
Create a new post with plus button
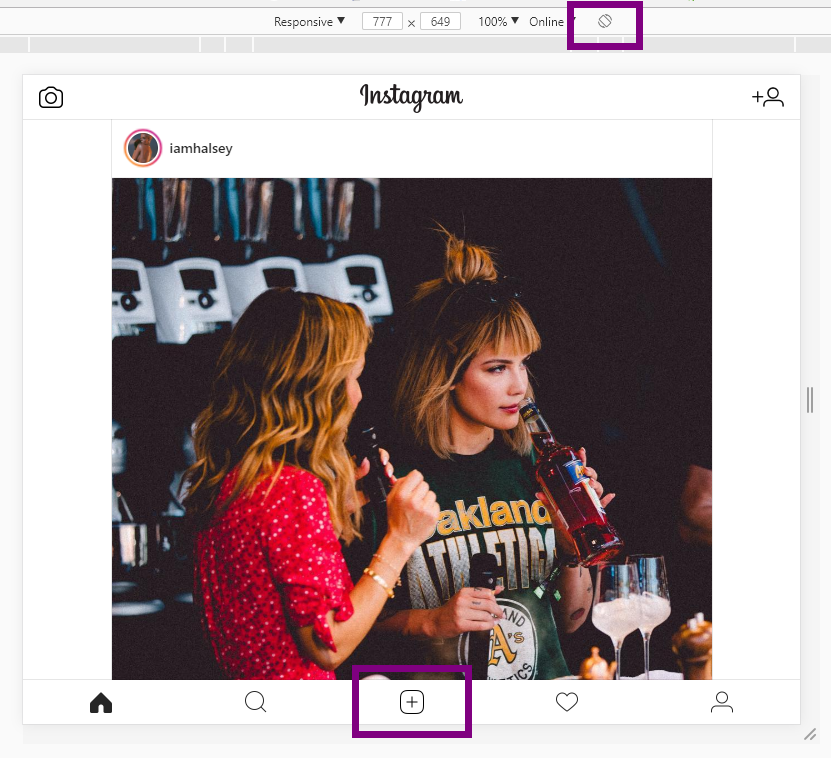412,703
